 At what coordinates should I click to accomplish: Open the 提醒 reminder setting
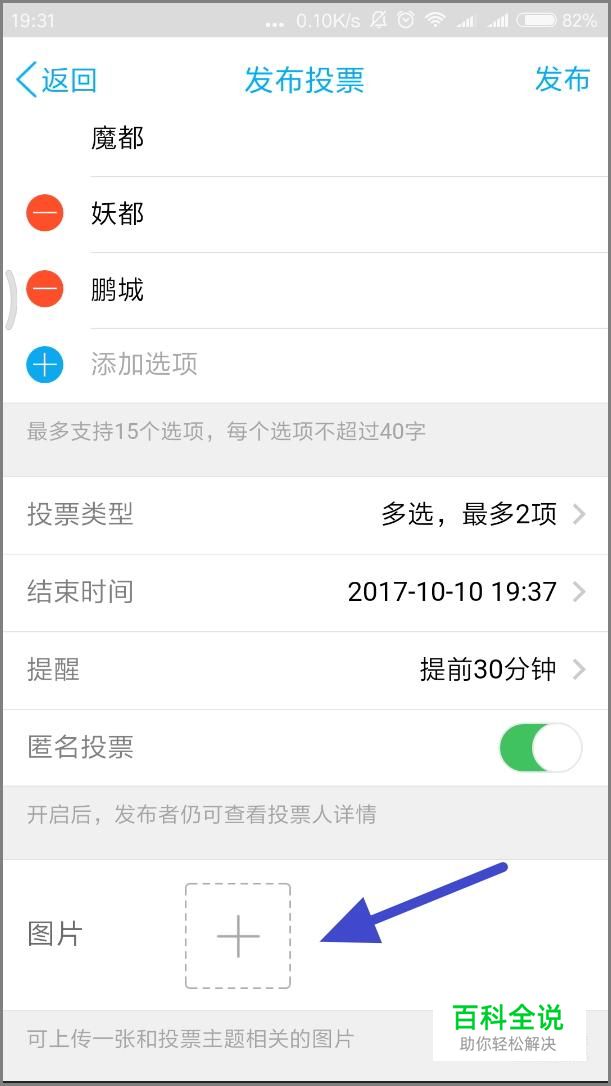(306, 670)
